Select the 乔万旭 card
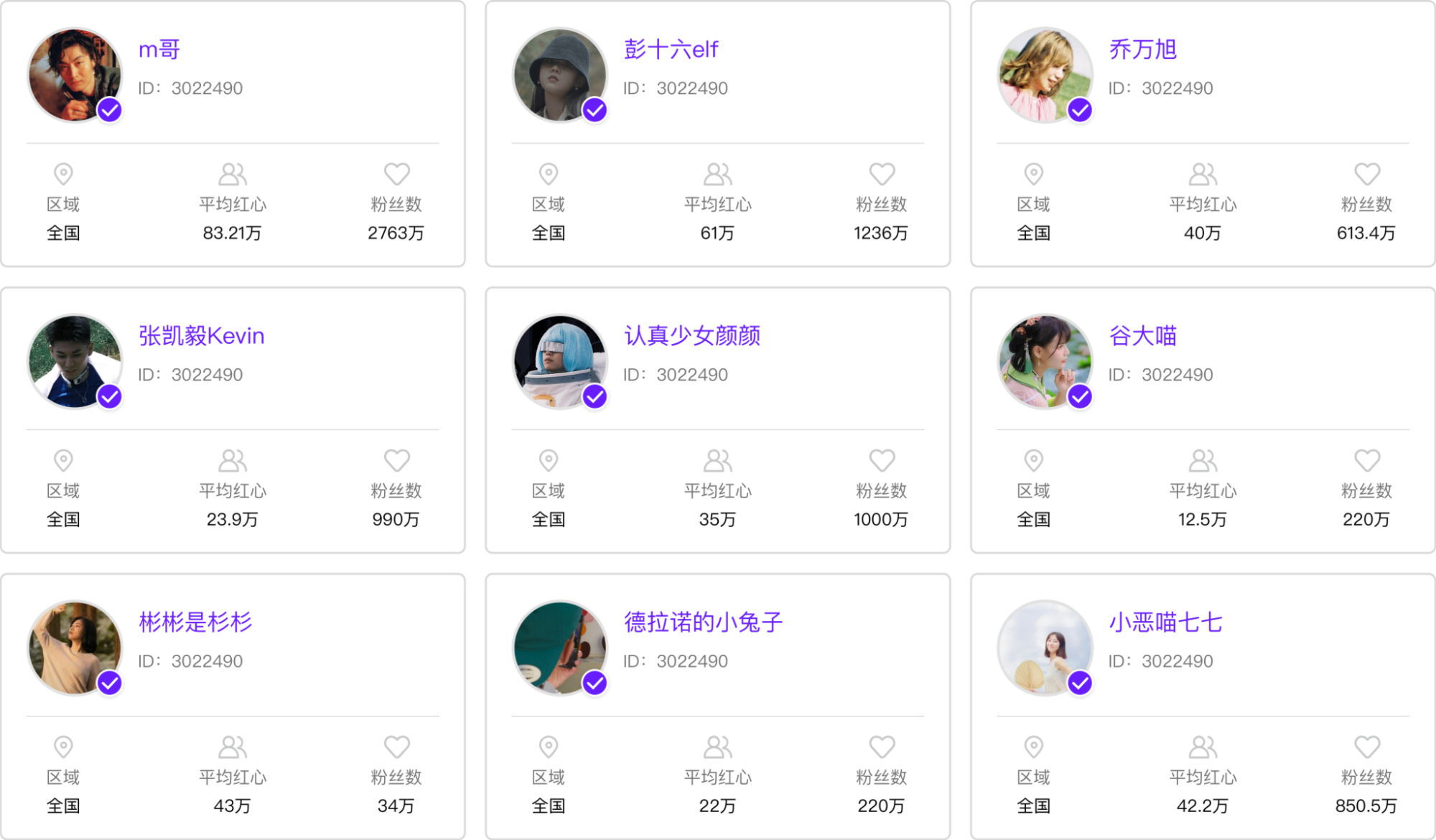Screen dimensions: 1436x840 (1202, 134)
